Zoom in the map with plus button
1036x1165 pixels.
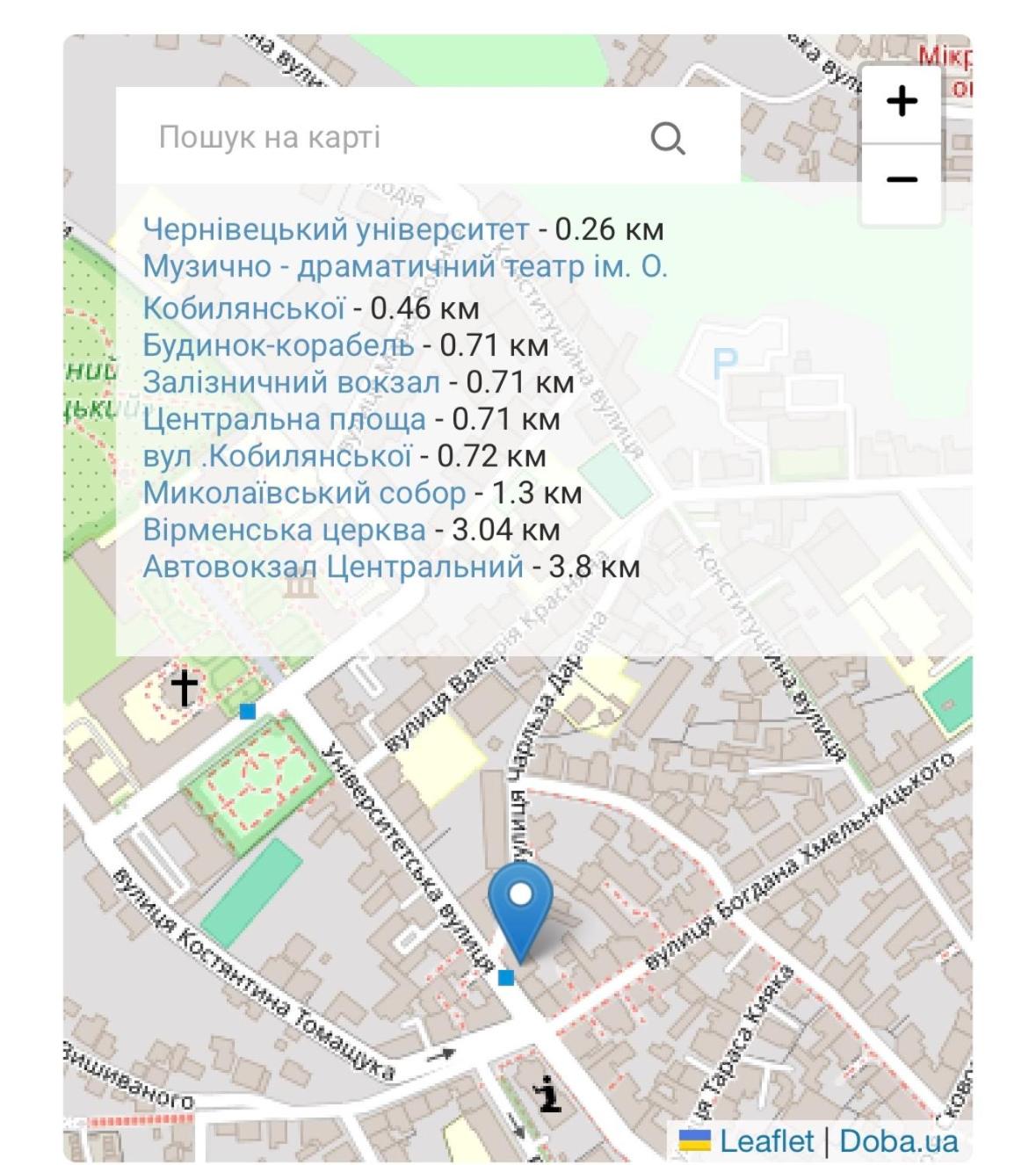click(902, 102)
